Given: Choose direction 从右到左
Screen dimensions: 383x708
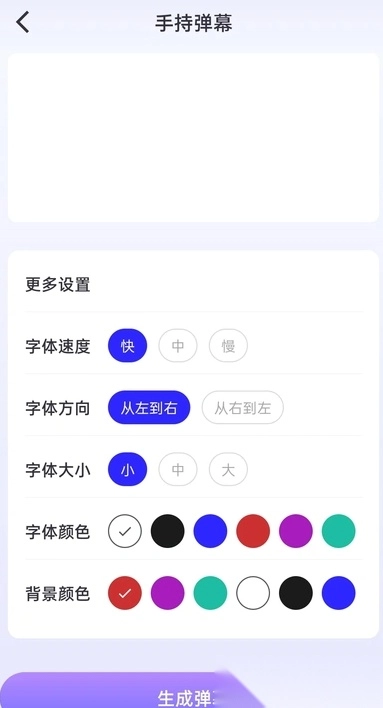Looking at the screenshot, I should pyautogui.click(x=243, y=408).
